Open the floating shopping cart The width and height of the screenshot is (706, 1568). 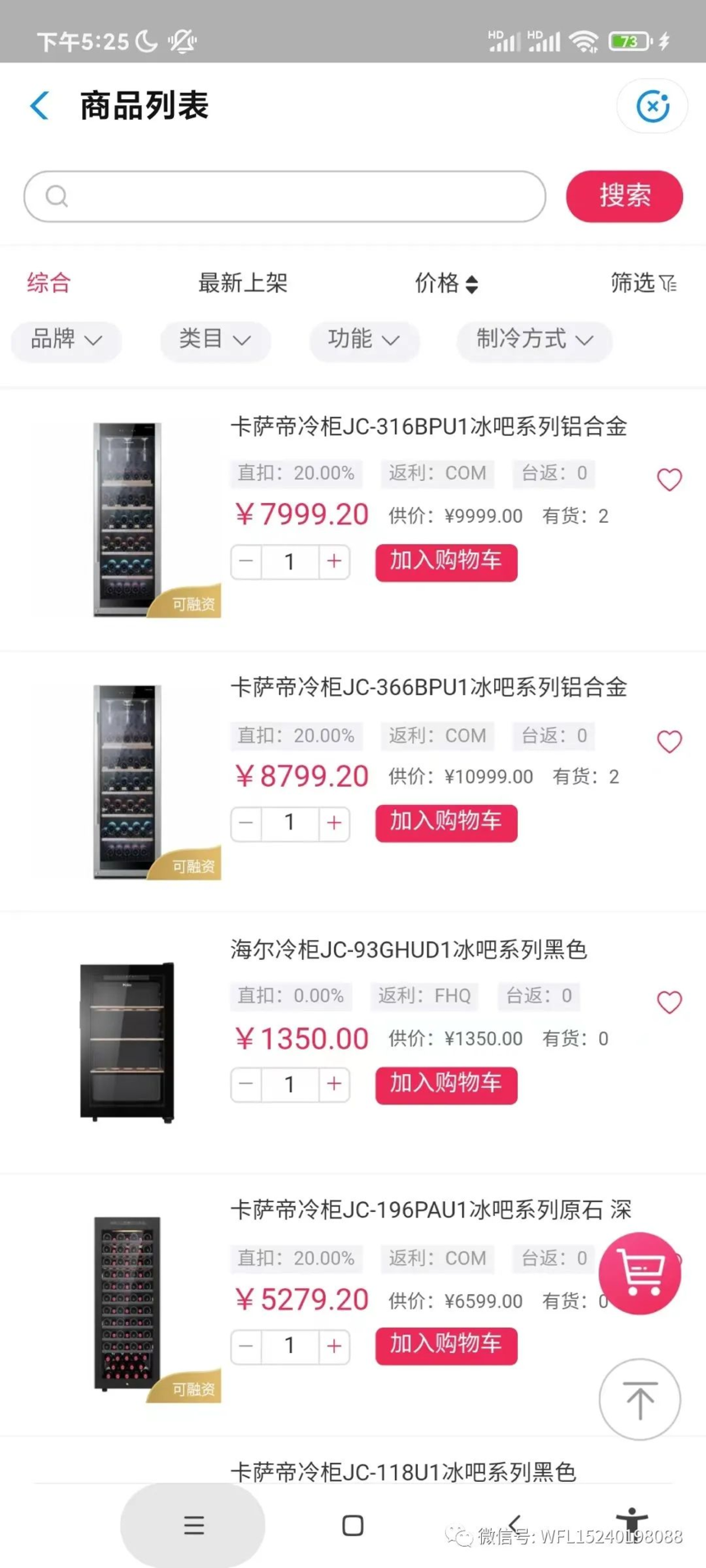(x=640, y=1273)
